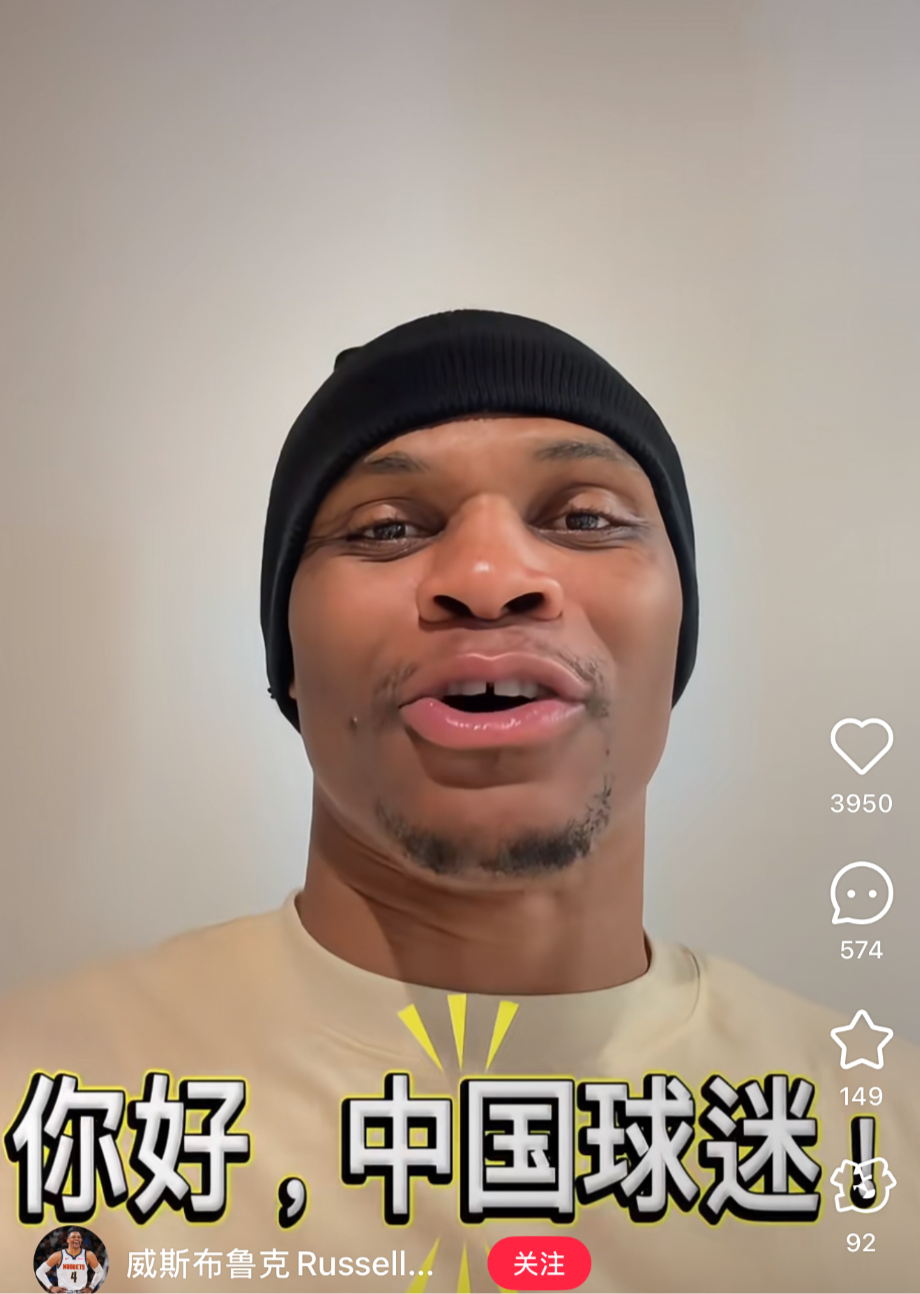Image resolution: width=920 pixels, height=1294 pixels.
Task: Like this video with the heart icon
Action: (x=861, y=746)
